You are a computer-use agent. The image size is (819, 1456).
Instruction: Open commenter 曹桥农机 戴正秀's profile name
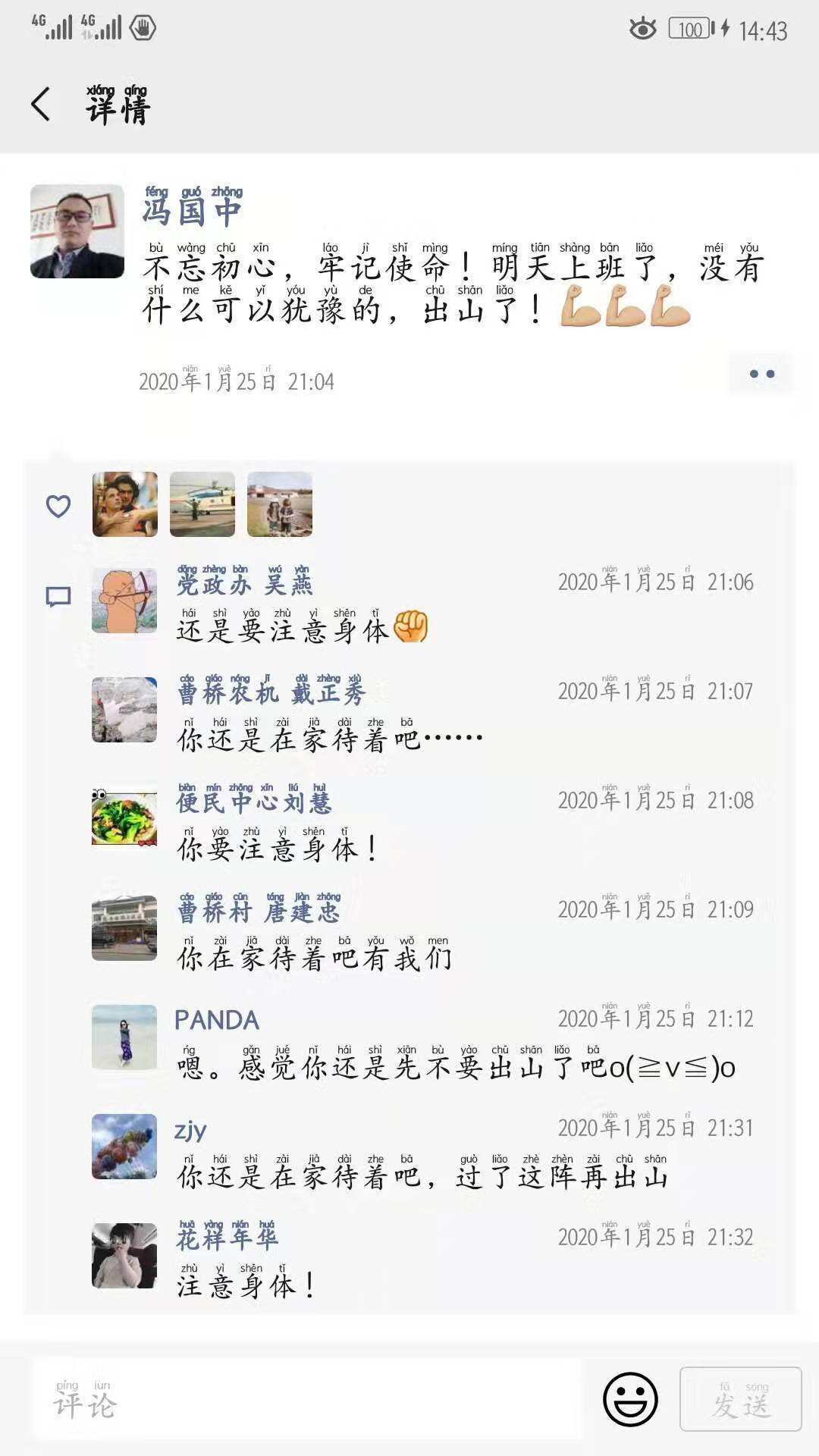tap(271, 692)
